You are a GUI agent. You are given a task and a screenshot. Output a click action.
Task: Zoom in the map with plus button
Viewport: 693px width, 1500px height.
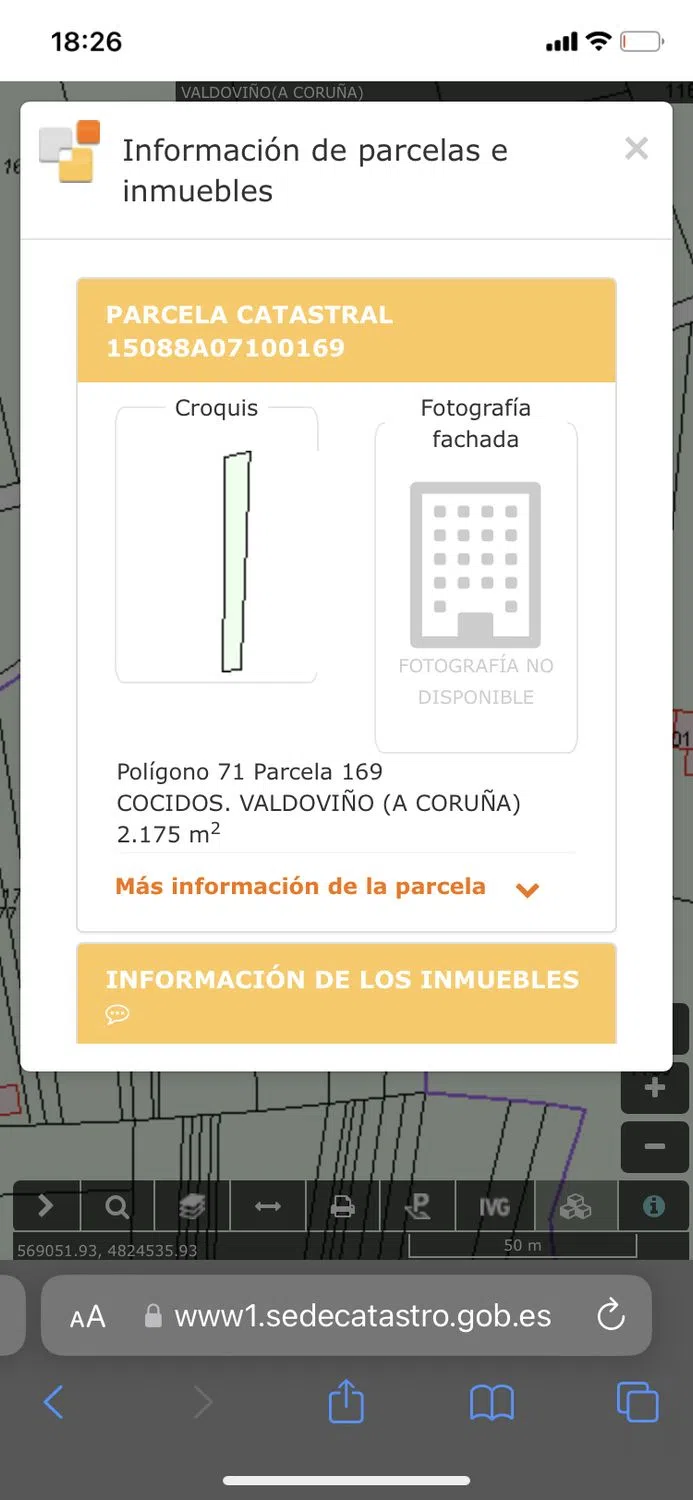pyautogui.click(x=655, y=1088)
